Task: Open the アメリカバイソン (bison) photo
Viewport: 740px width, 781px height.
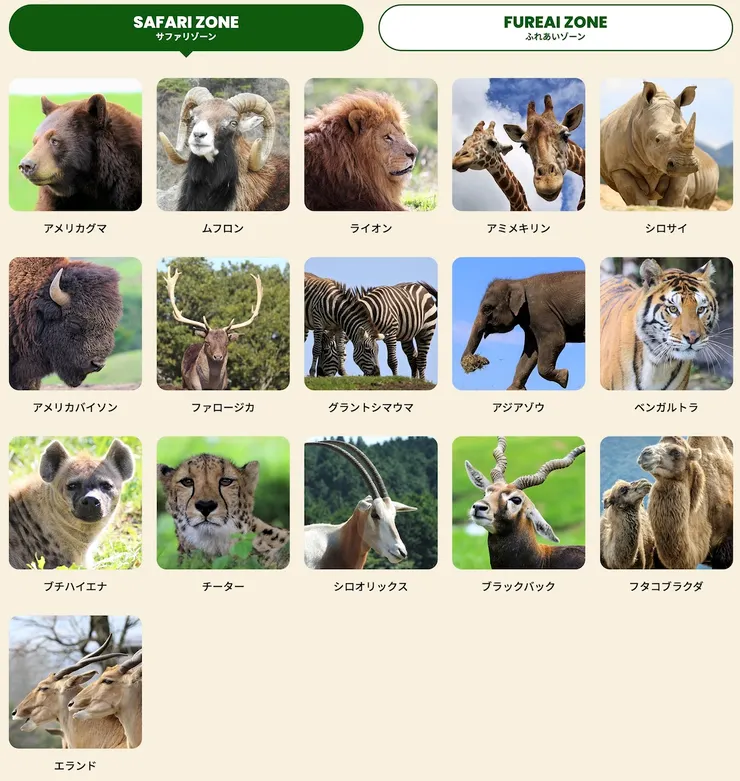Action: [76, 326]
